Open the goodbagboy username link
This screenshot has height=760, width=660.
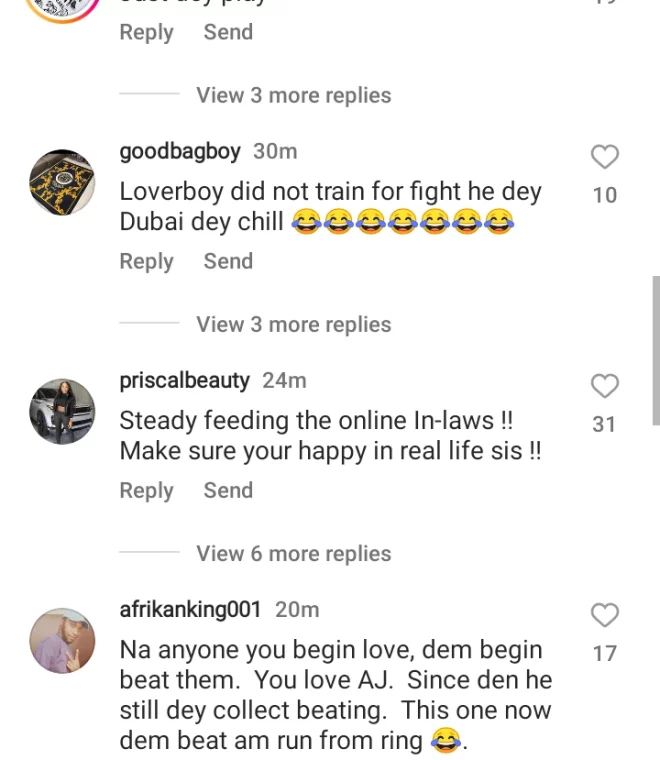coord(180,151)
